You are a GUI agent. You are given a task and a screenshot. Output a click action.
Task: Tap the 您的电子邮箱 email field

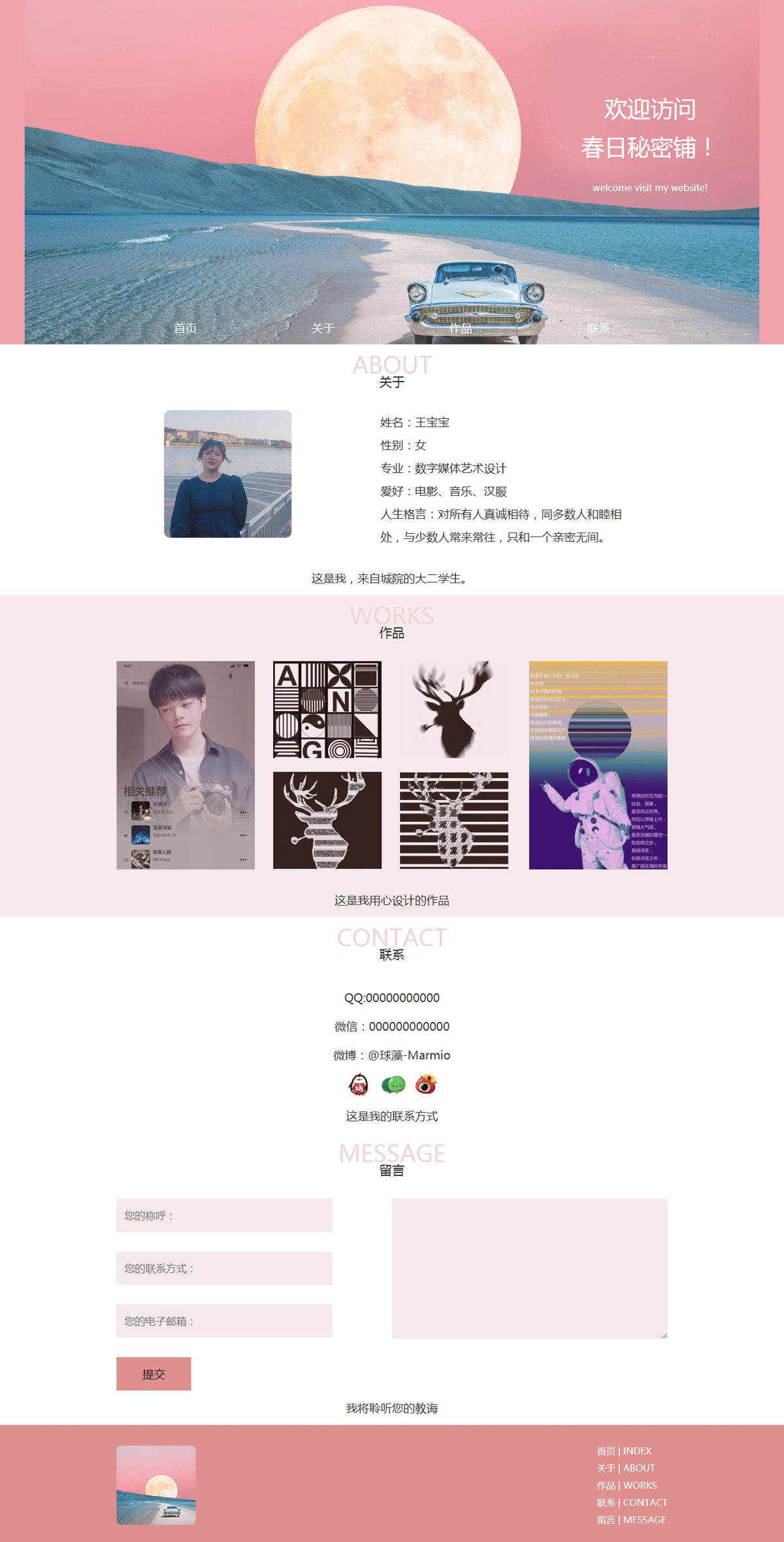[224, 1321]
